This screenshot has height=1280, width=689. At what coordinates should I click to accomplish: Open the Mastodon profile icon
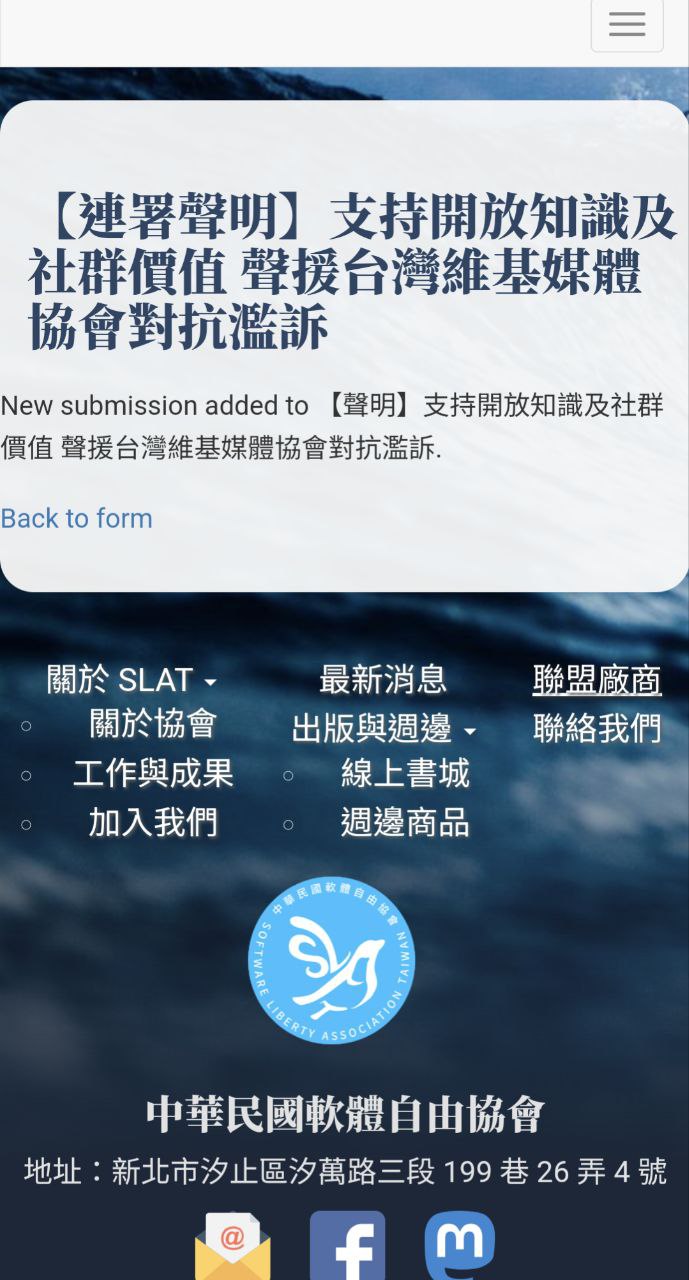[460, 1246]
